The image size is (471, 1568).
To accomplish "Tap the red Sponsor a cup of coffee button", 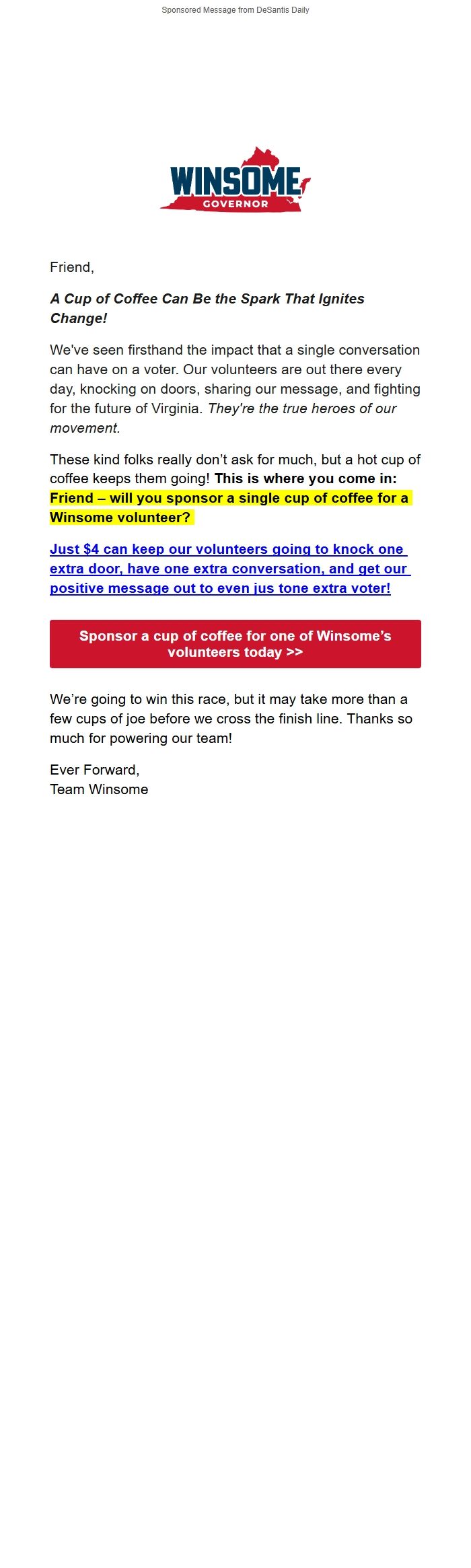I will 235,644.
